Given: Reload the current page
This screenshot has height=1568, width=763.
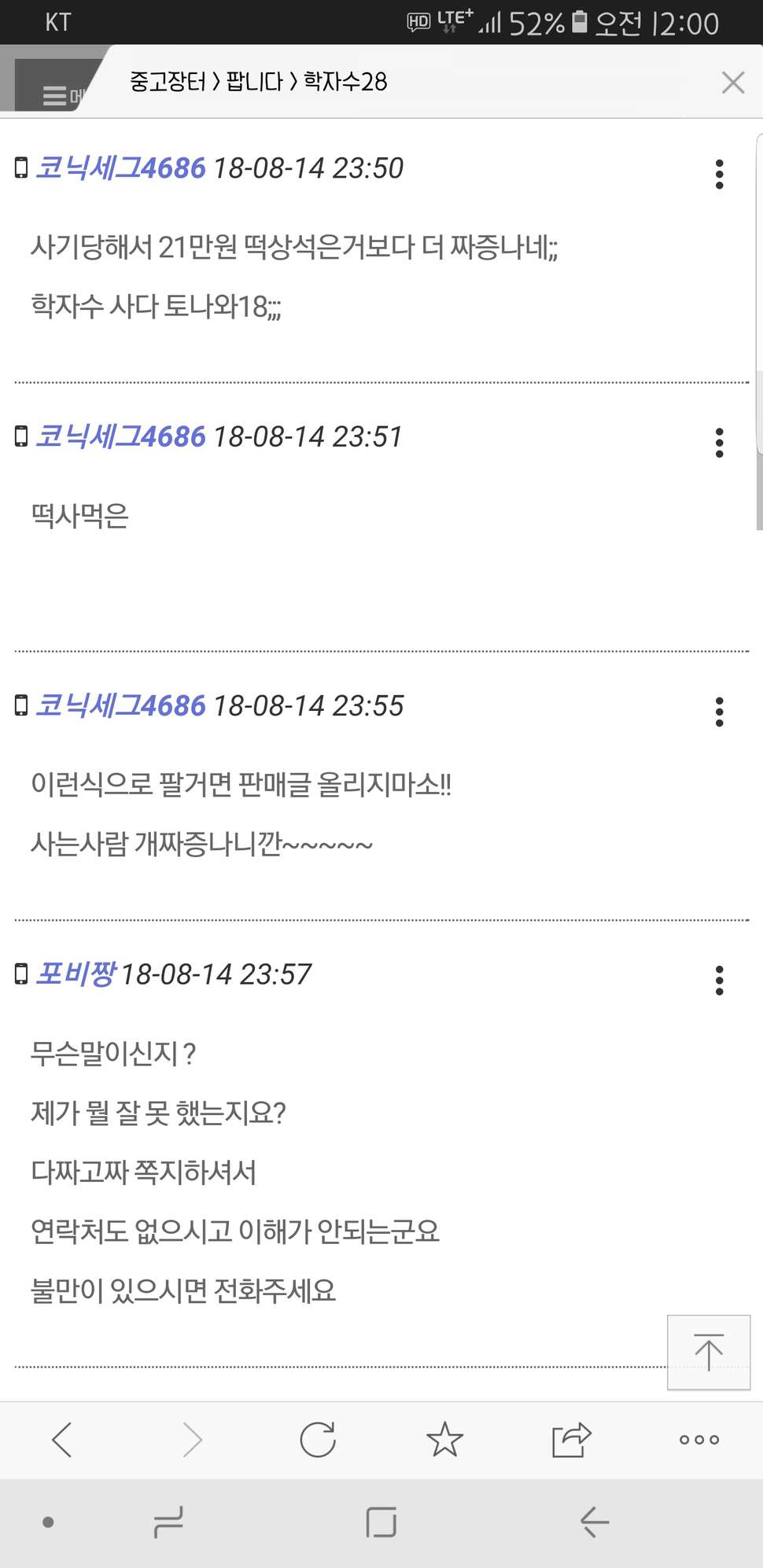Looking at the screenshot, I should point(318,1440).
